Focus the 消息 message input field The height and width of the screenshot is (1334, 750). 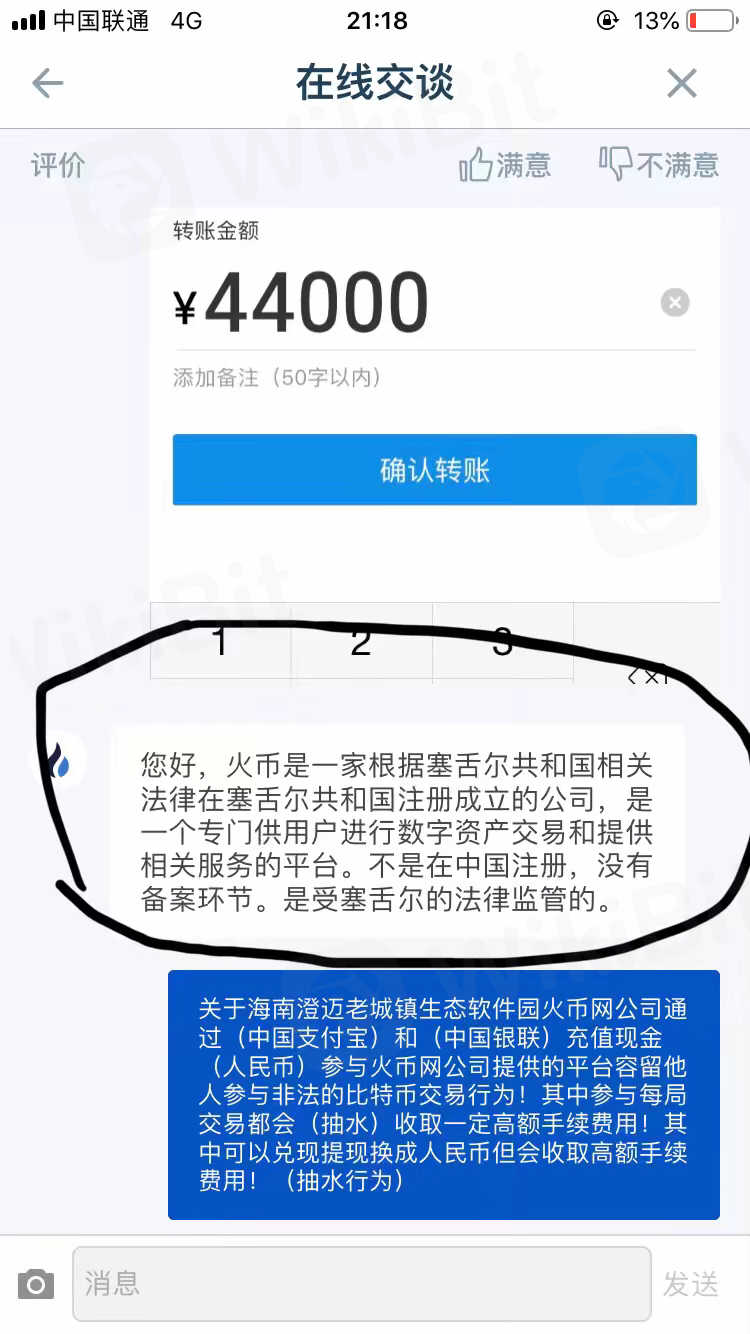click(x=361, y=1283)
